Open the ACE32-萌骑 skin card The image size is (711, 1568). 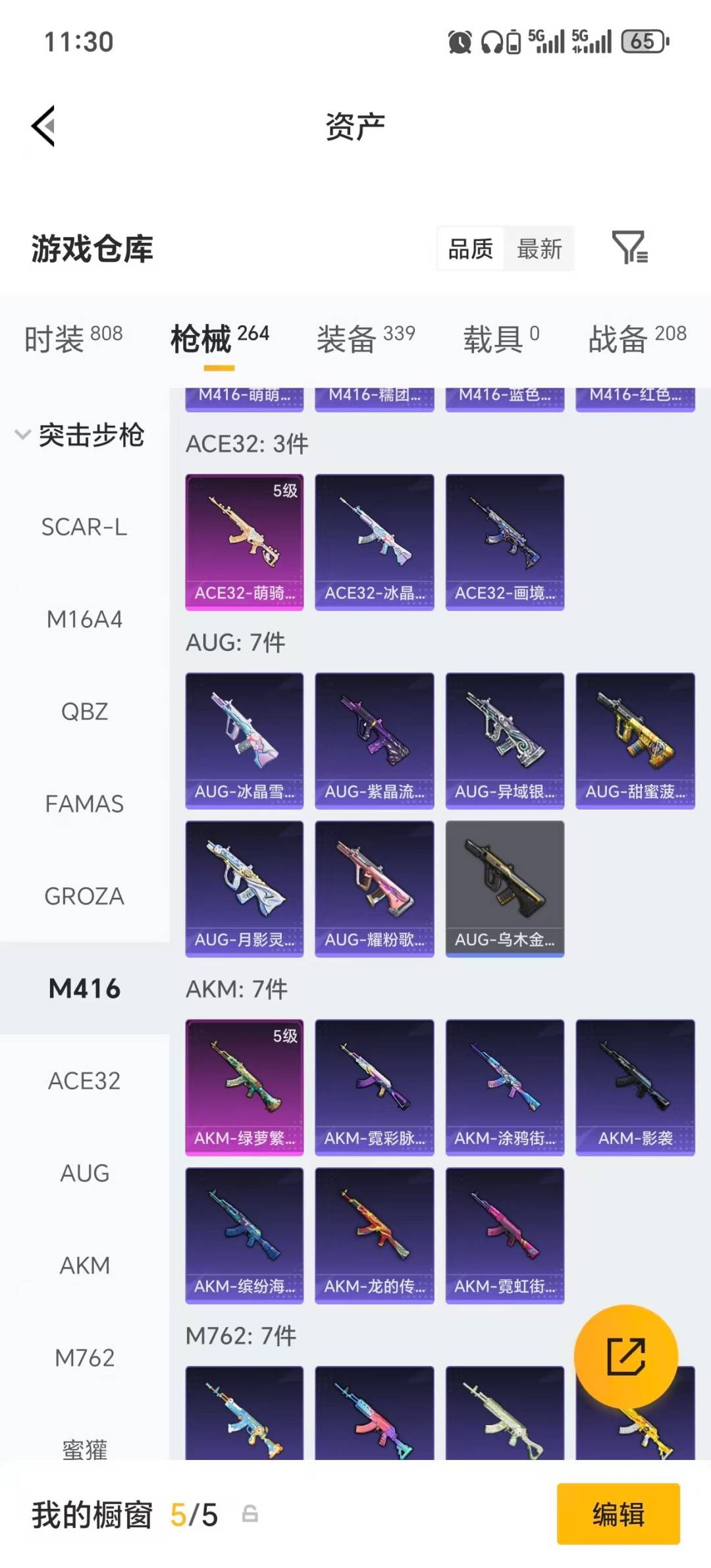(244, 542)
